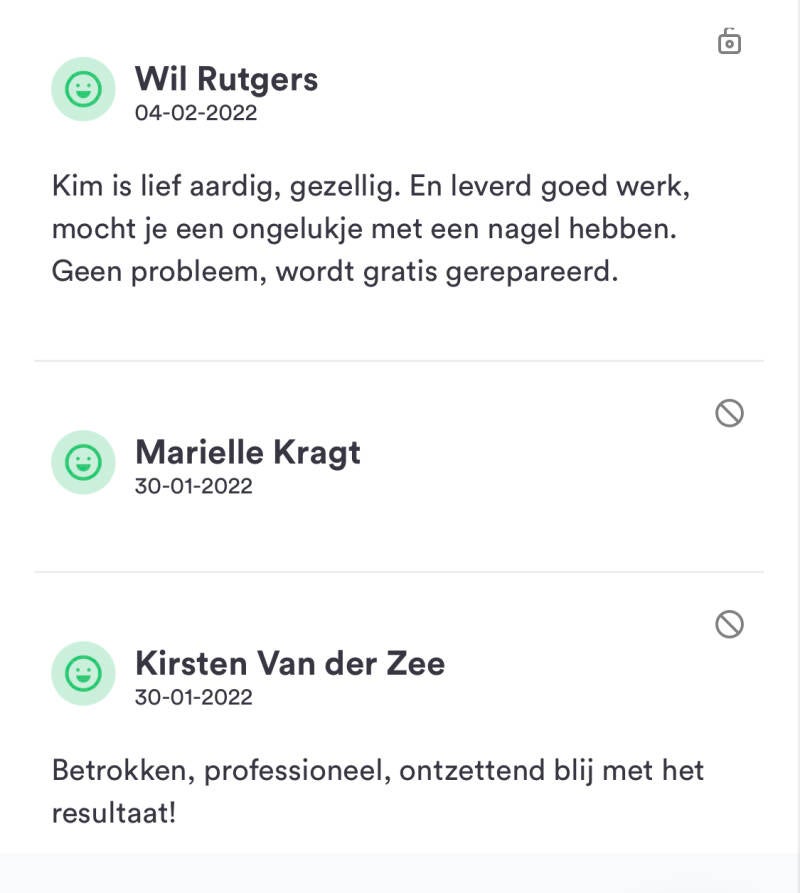Tap the block icon on Kirsten Van der Zee's review

coord(729,624)
